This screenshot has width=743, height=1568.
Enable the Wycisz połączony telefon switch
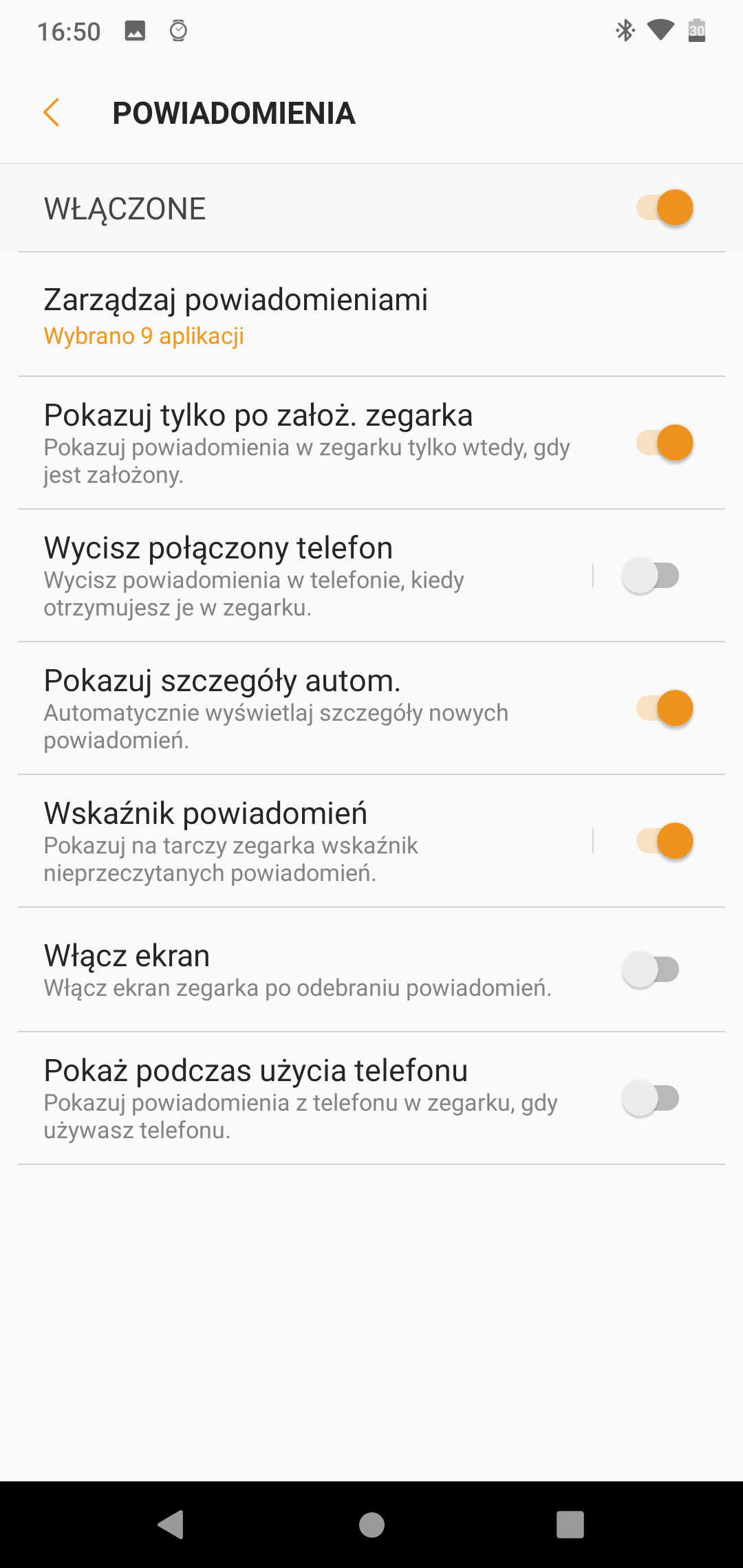click(x=651, y=576)
